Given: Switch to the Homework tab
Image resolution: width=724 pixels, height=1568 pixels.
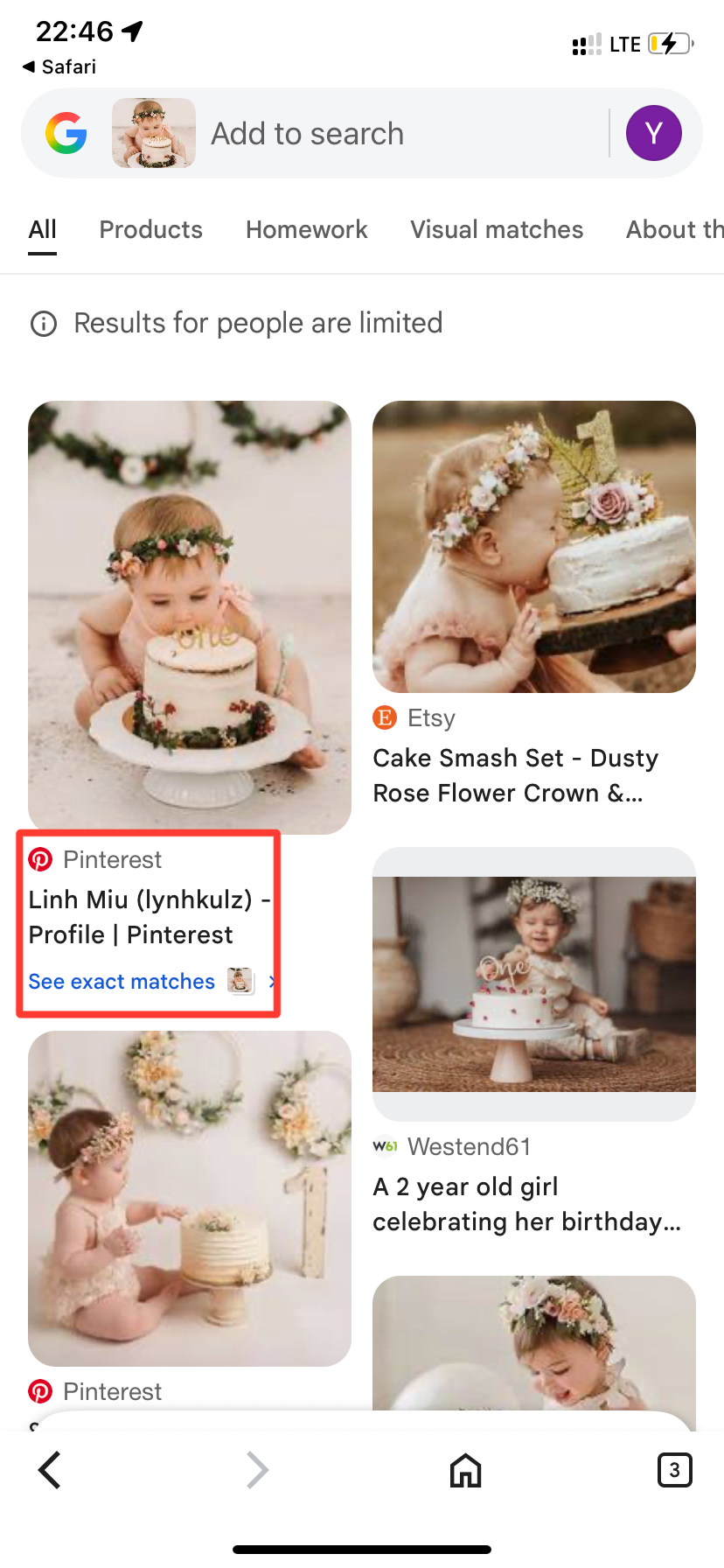Looking at the screenshot, I should click(x=306, y=230).
